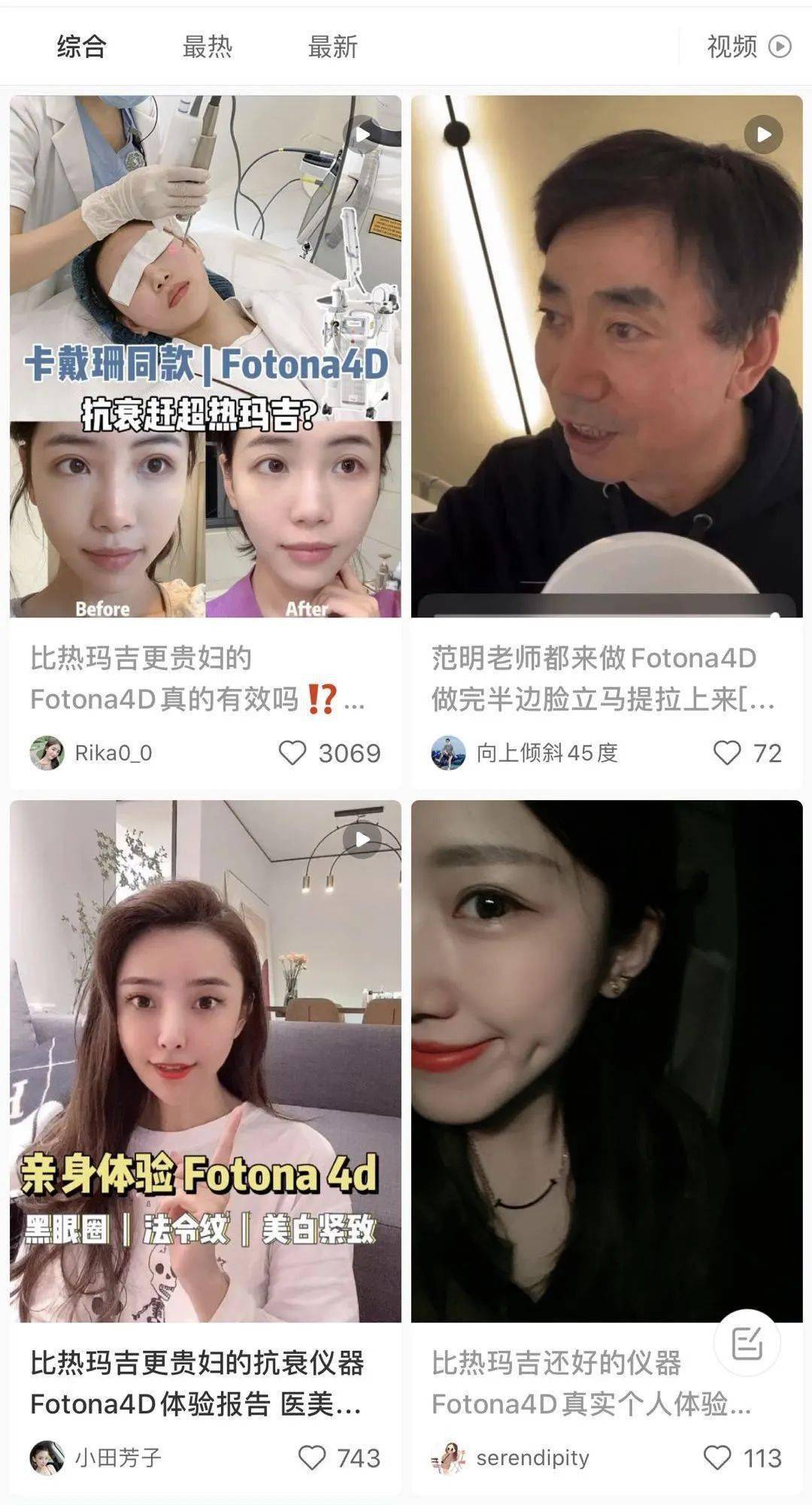This screenshot has width=812, height=1505.
Task: Play the 范明 Fotona4D video
Action: pos(762,133)
